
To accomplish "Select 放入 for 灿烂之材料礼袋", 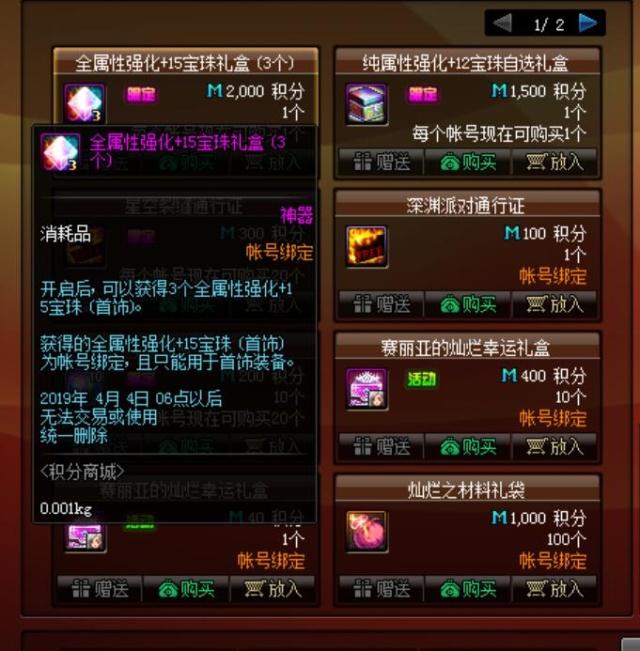I will pyautogui.click(x=554, y=589).
